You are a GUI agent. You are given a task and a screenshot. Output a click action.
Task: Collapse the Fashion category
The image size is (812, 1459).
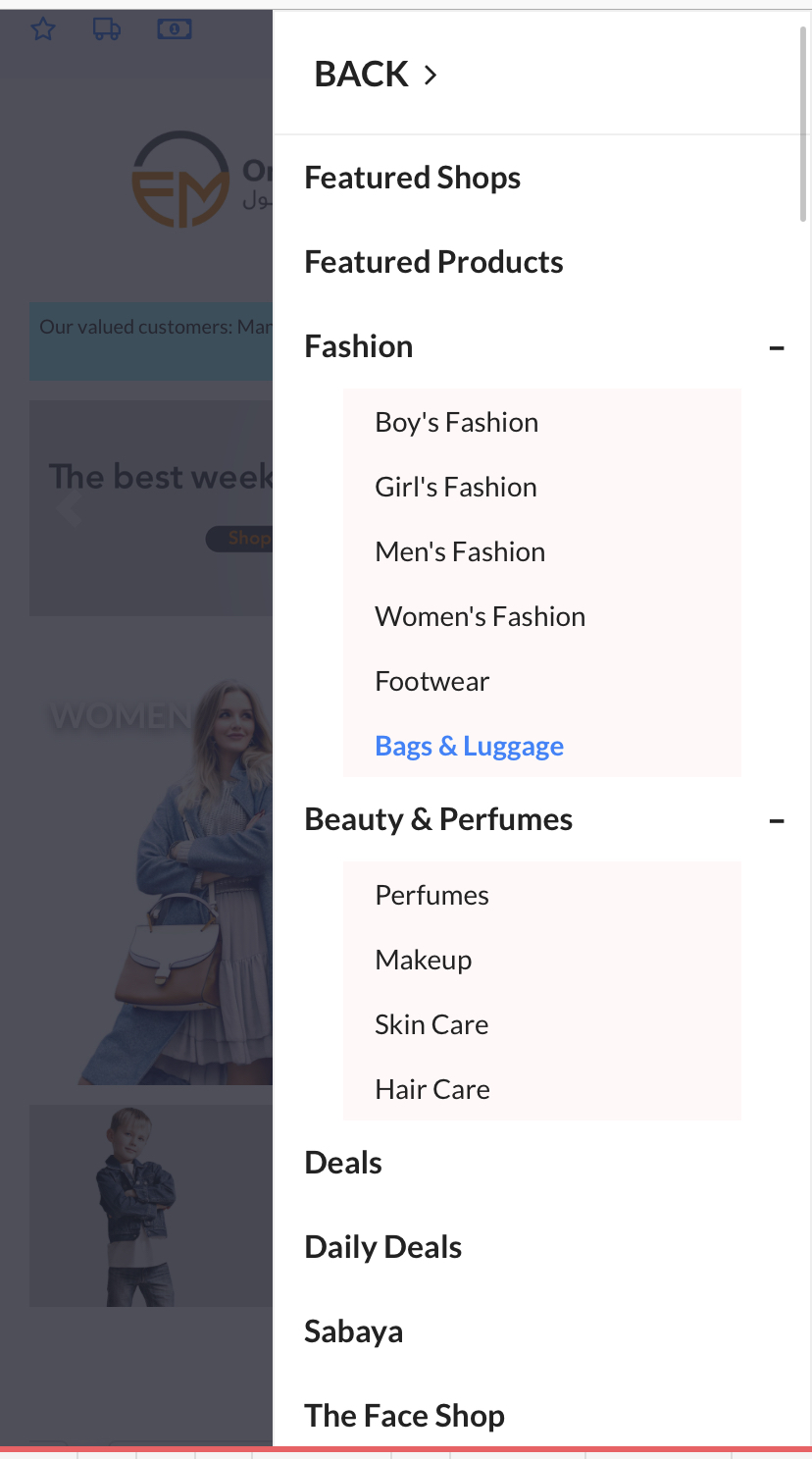(x=777, y=347)
